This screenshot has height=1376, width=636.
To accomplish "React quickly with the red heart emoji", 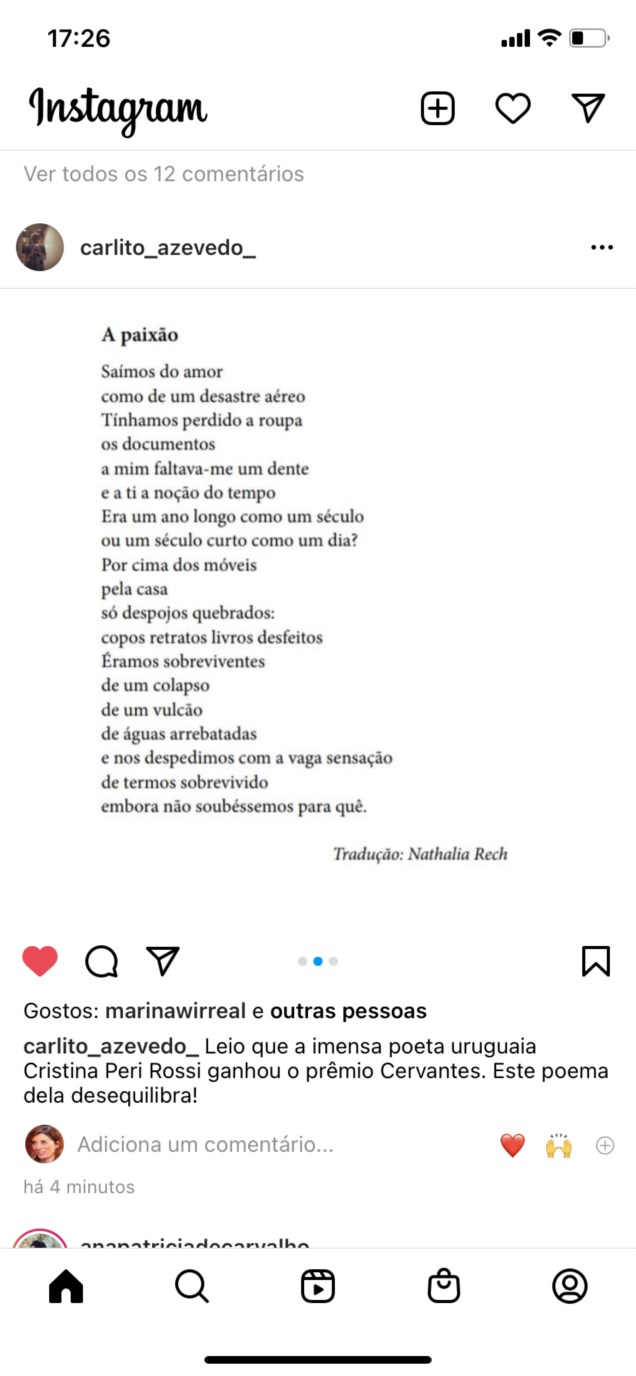I will point(512,1146).
